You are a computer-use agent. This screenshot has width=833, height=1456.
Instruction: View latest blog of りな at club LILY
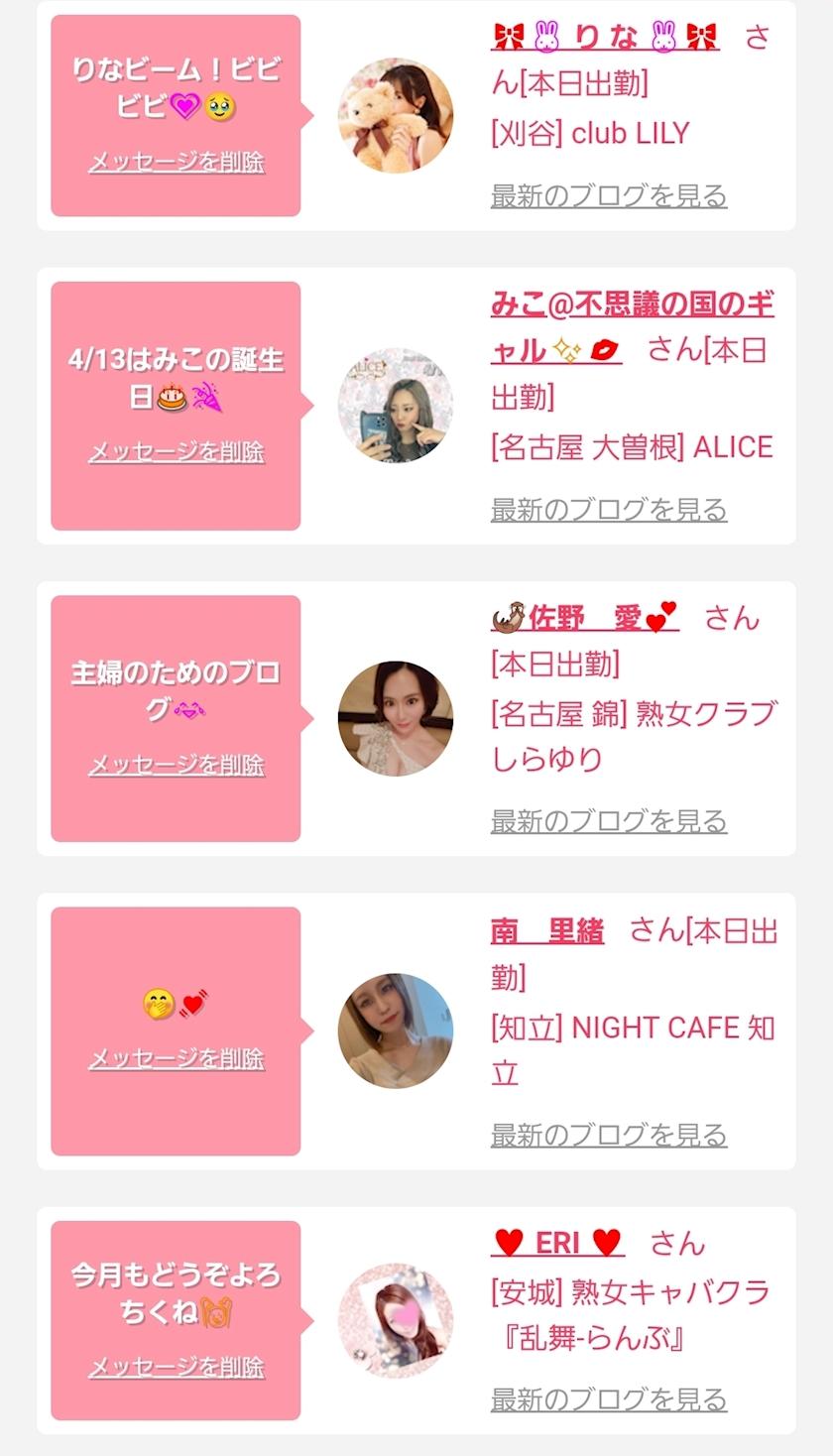(x=609, y=195)
